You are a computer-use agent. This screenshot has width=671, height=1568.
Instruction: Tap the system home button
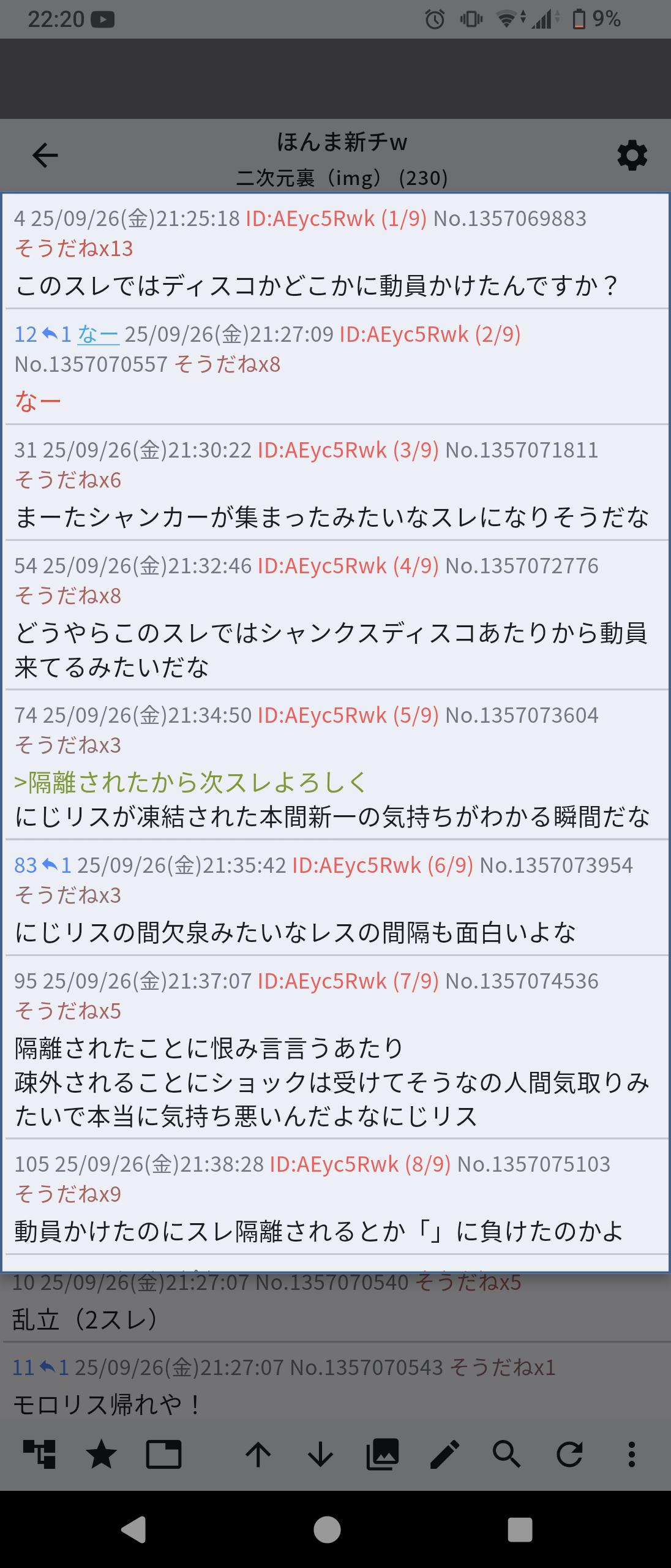327,1529
